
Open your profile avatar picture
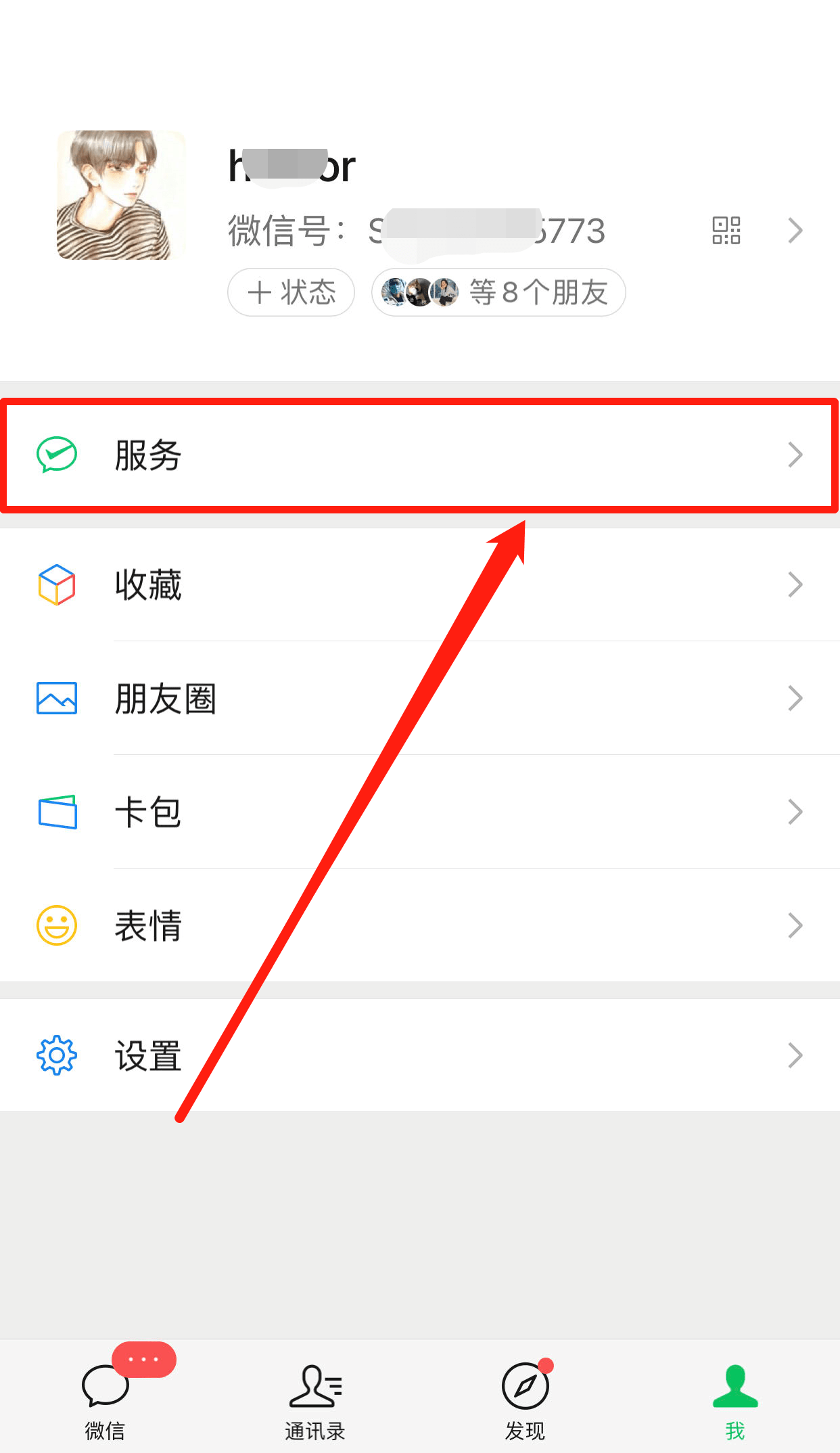coord(120,194)
